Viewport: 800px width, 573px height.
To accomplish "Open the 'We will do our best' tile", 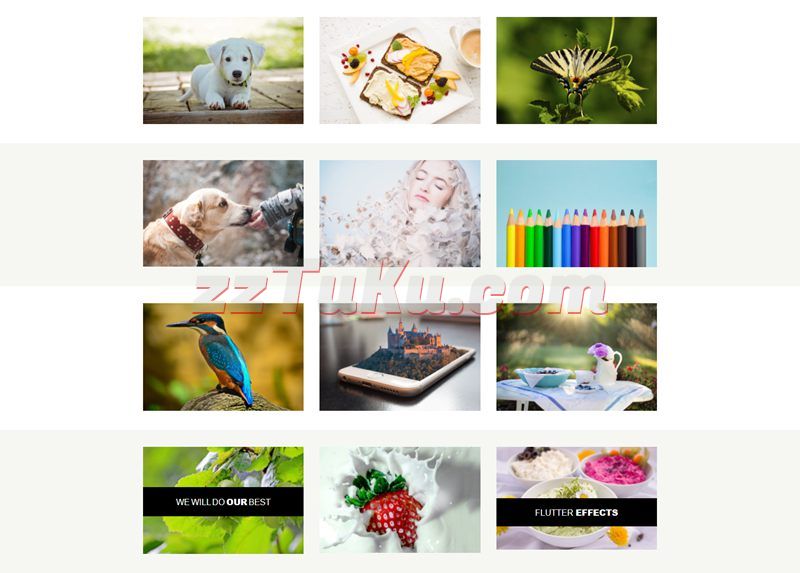I will click(223, 500).
